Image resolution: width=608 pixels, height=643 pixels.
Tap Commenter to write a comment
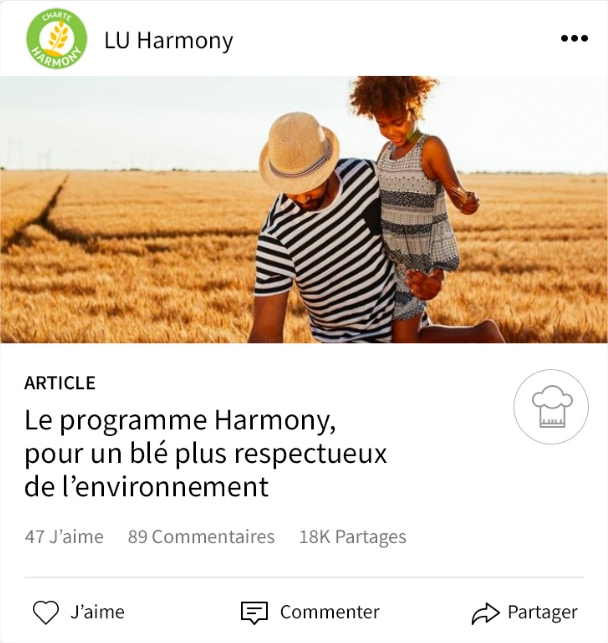tap(311, 612)
